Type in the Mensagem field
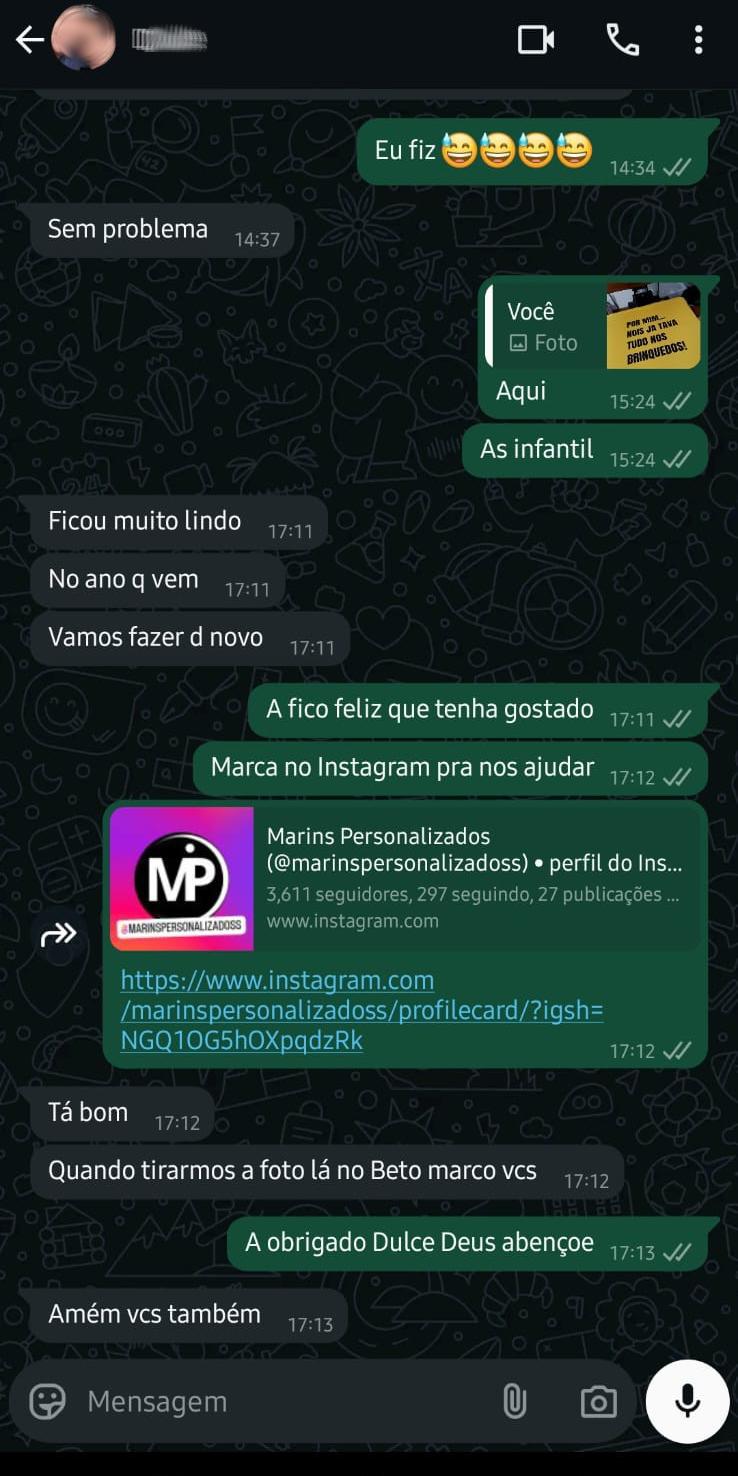 coord(285,1401)
